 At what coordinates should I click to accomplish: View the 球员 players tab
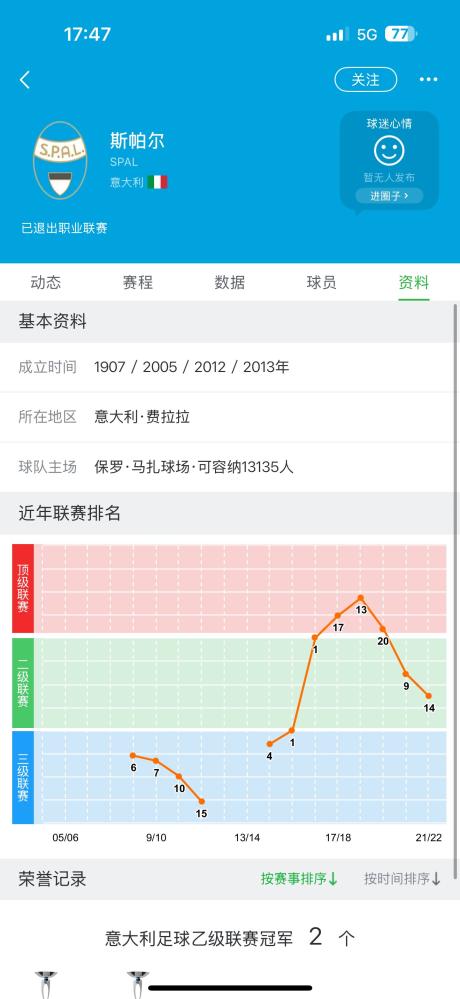(322, 282)
